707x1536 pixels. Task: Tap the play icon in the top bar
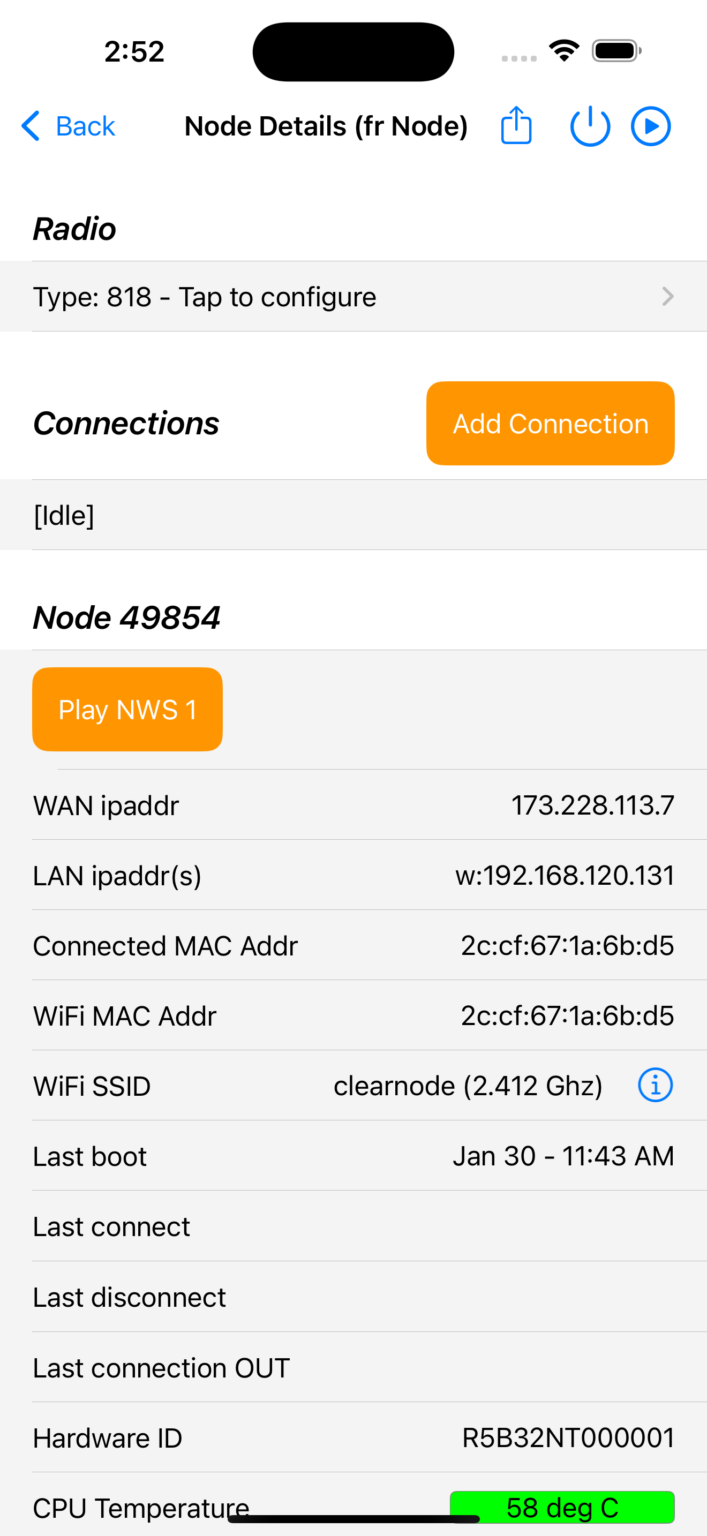pyautogui.click(x=651, y=127)
